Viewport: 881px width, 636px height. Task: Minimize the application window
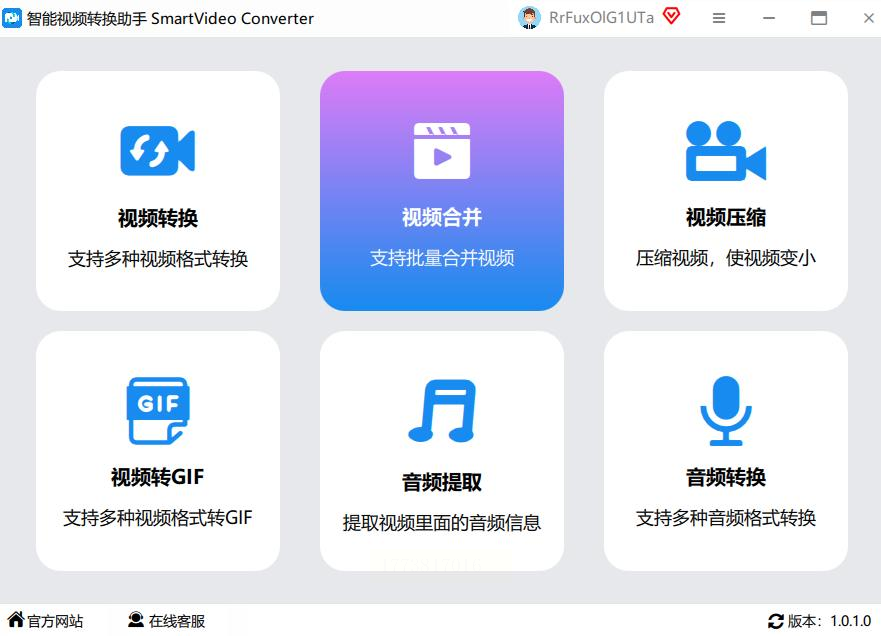pyautogui.click(x=769, y=18)
